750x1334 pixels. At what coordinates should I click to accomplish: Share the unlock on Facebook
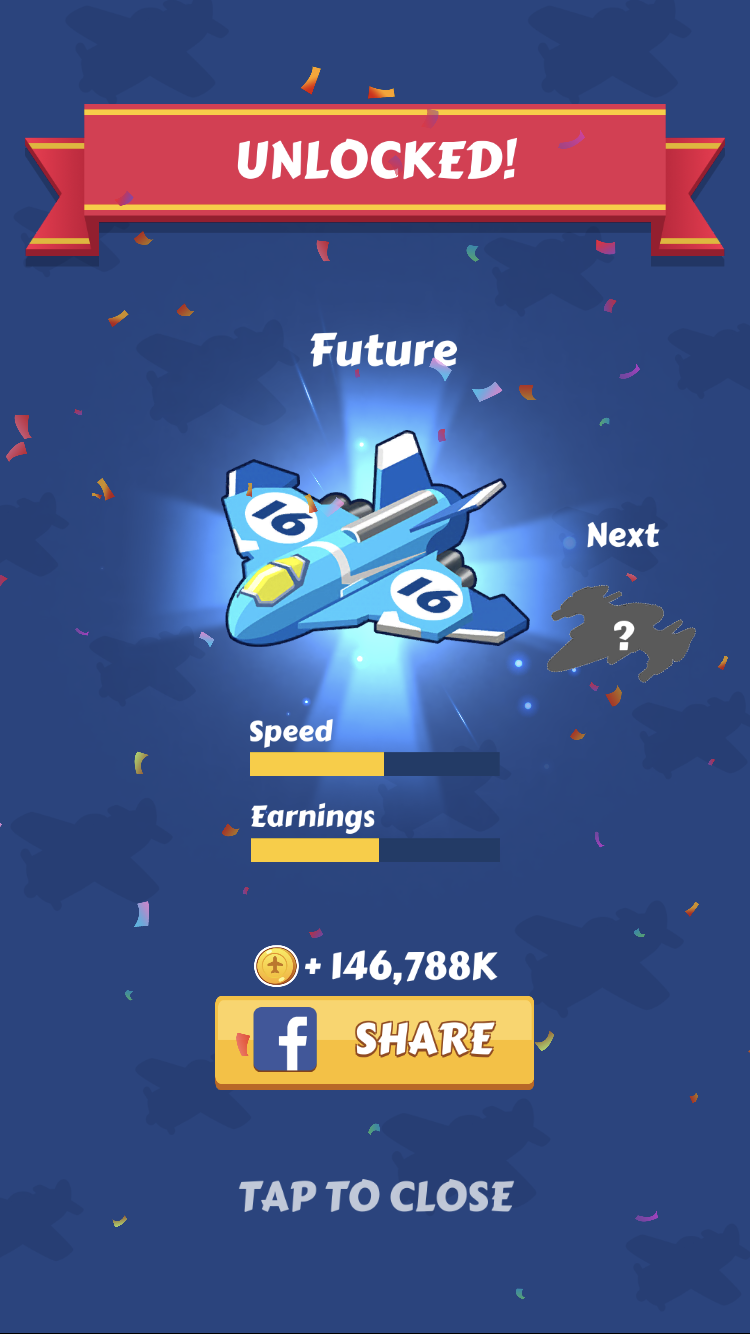coord(374,1041)
